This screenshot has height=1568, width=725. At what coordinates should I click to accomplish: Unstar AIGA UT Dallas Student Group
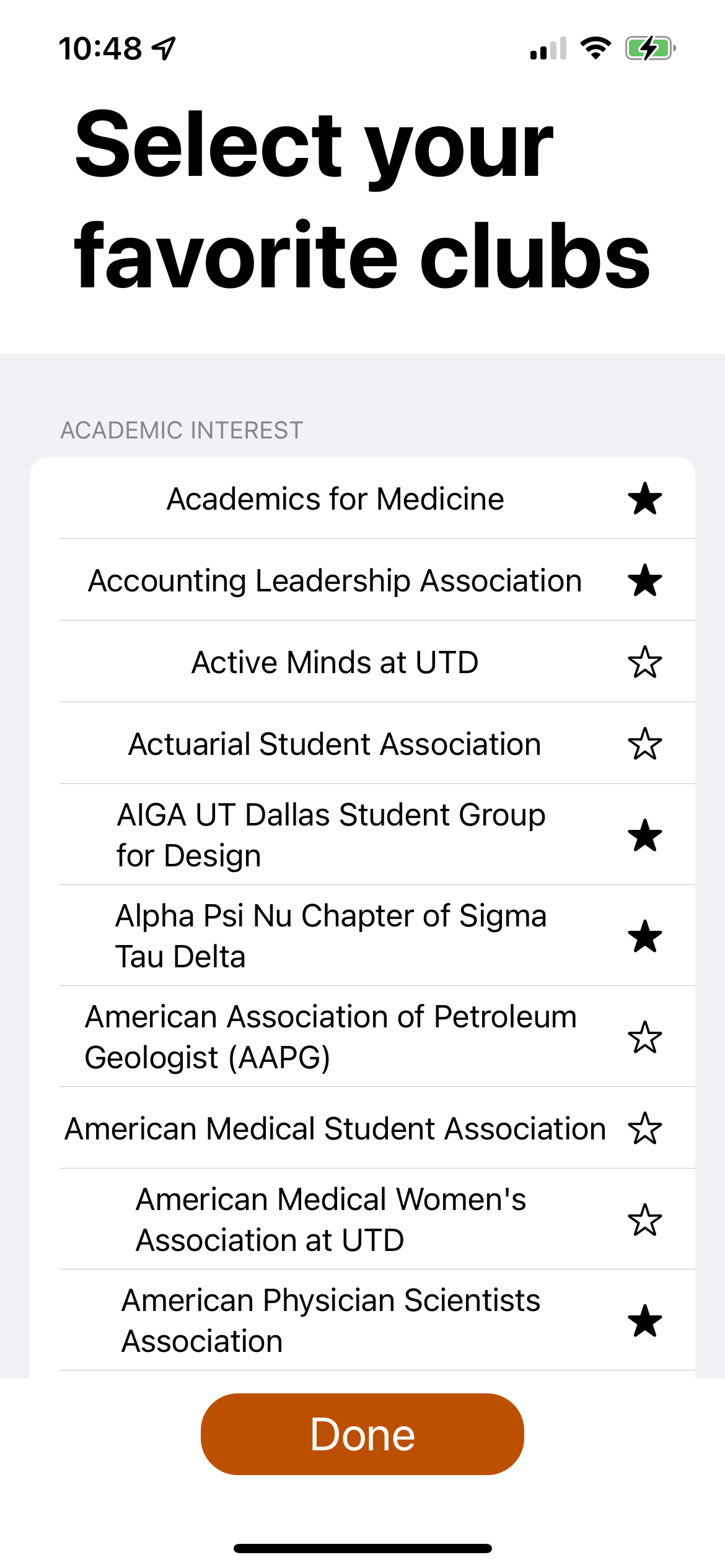644,835
